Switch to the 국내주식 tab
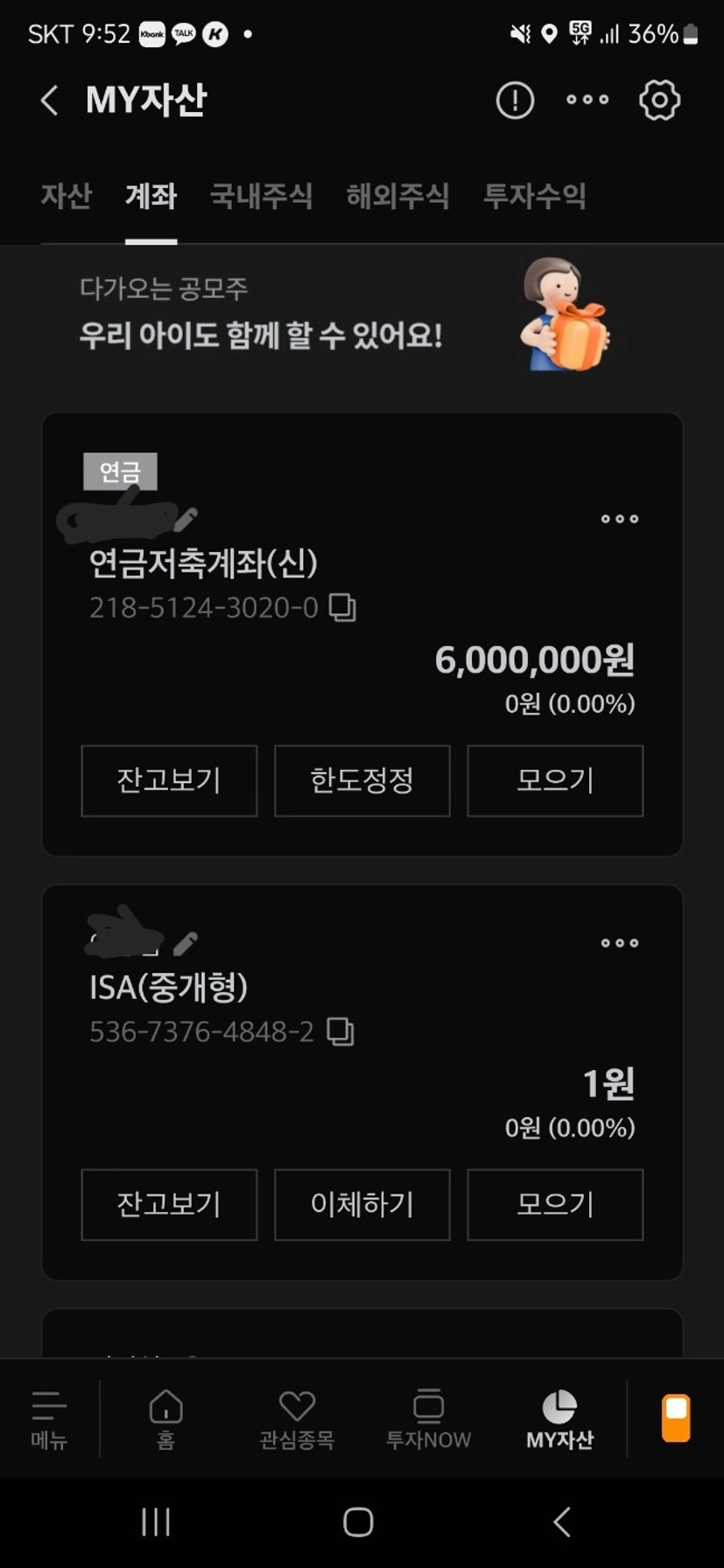 point(261,195)
